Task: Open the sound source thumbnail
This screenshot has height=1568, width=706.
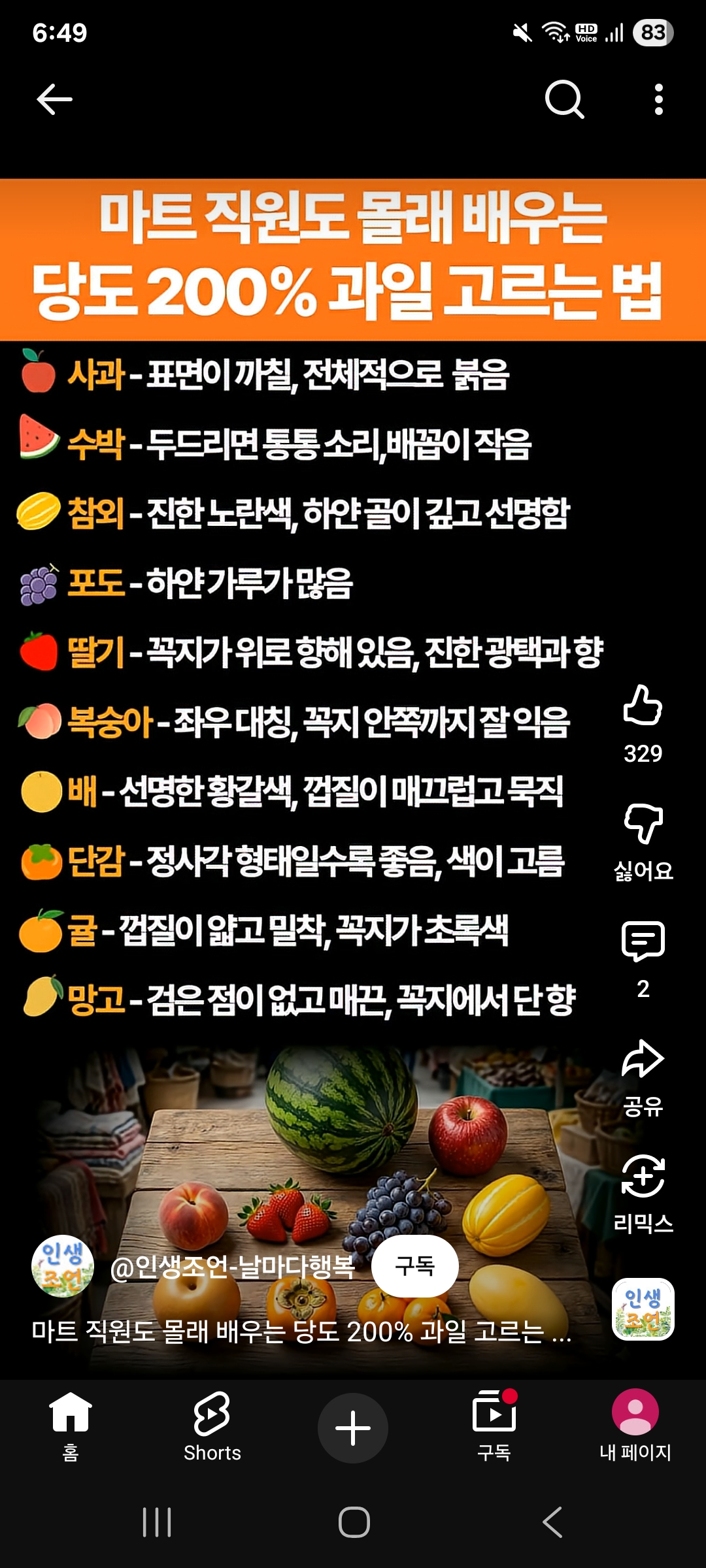Action: pyautogui.click(x=643, y=1309)
